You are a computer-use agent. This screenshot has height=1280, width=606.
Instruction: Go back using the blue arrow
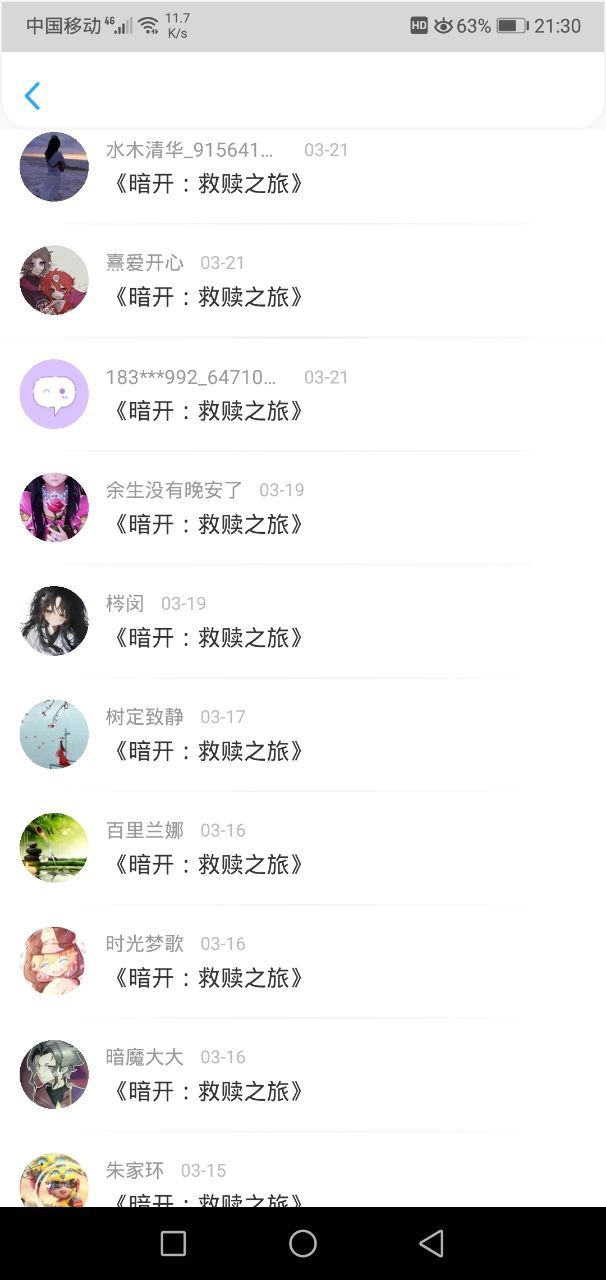pos(32,96)
